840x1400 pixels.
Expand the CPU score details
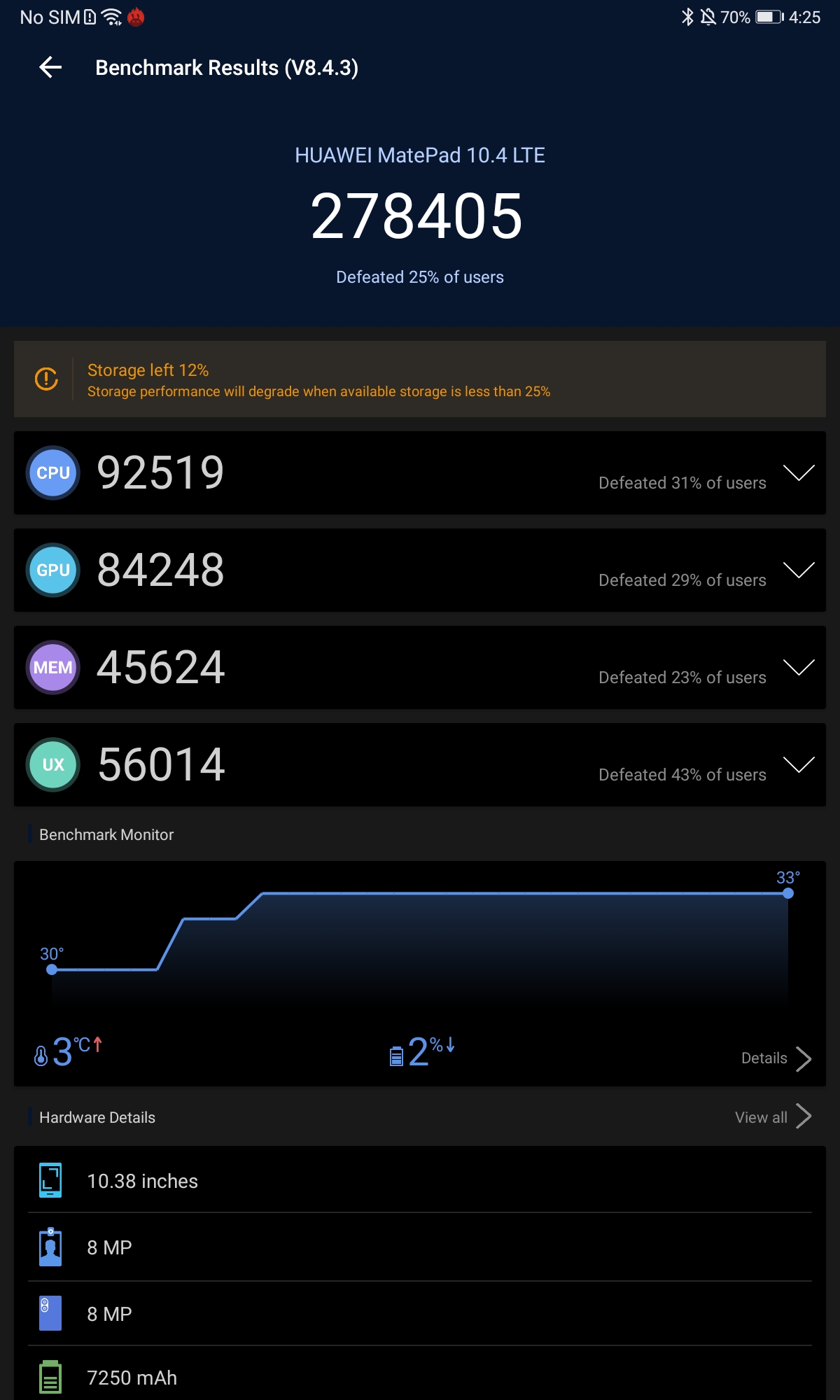pyautogui.click(x=799, y=473)
